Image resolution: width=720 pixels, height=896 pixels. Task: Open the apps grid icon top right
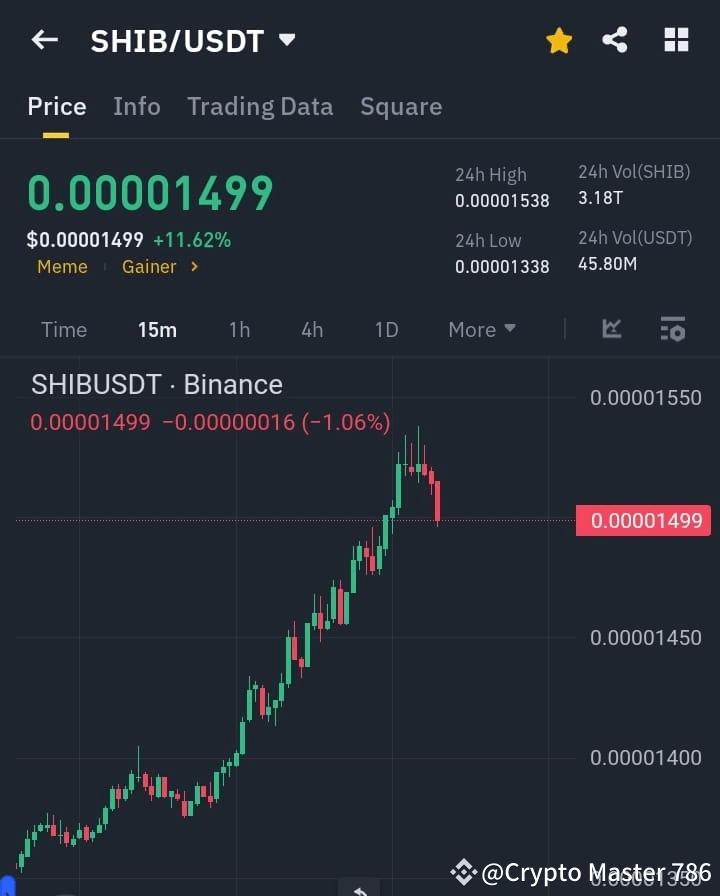[676, 40]
